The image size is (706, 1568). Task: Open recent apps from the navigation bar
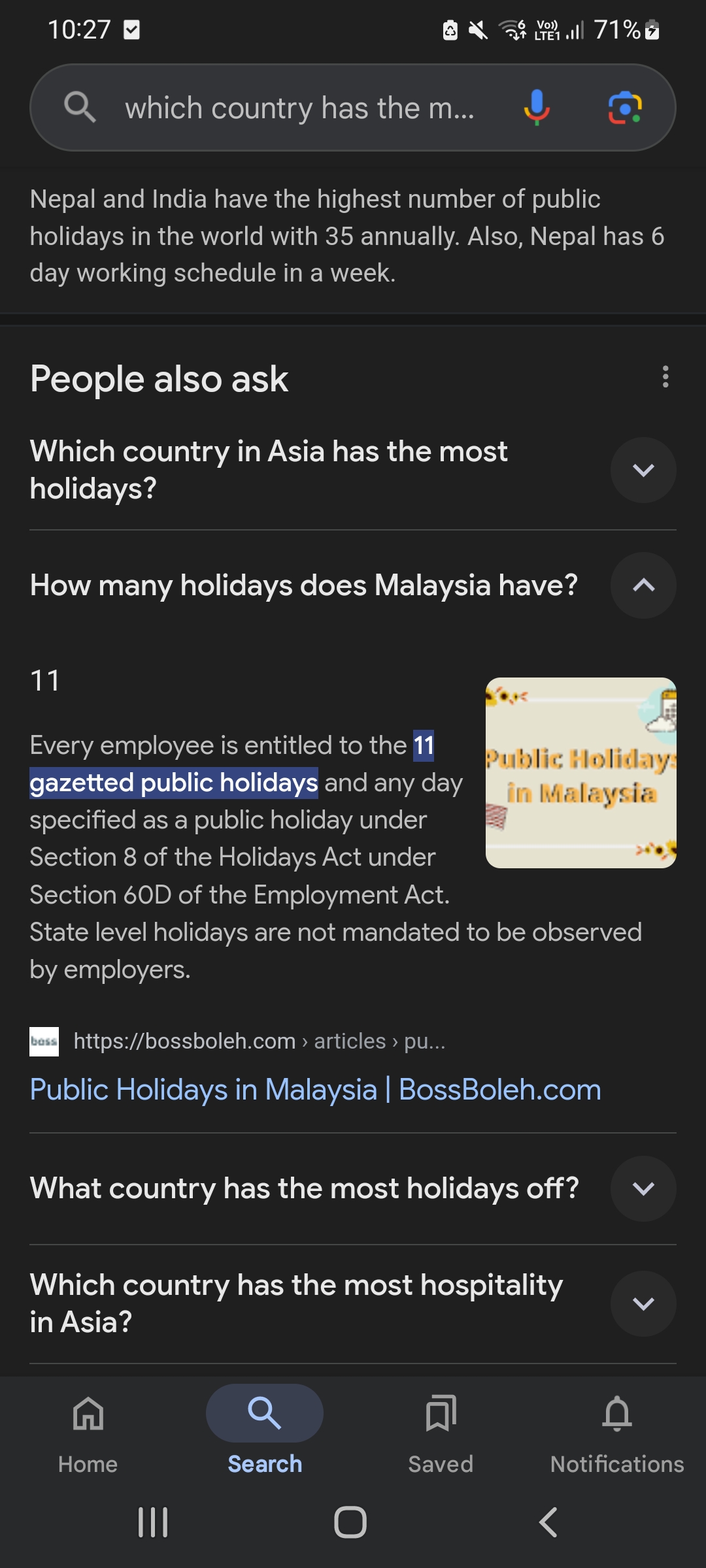(153, 1522)
